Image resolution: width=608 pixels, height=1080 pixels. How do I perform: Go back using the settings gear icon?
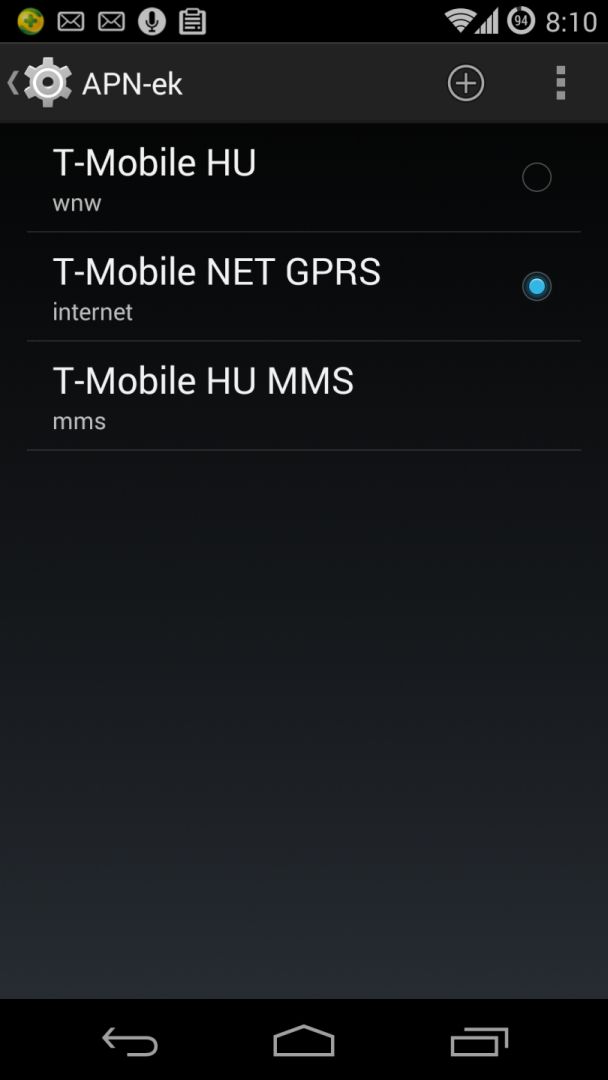pos(42,83)
